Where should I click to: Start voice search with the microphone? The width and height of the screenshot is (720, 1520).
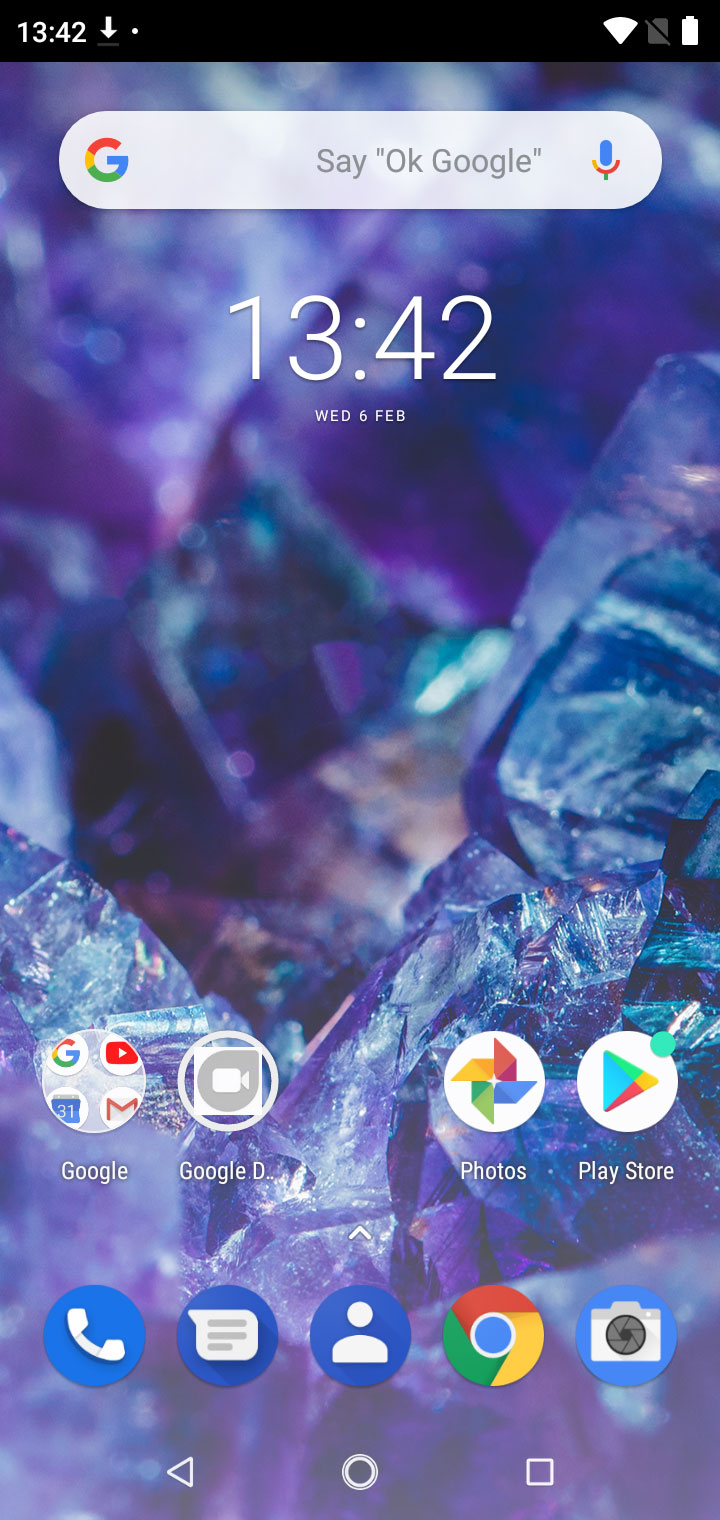(x=605, y=160)
